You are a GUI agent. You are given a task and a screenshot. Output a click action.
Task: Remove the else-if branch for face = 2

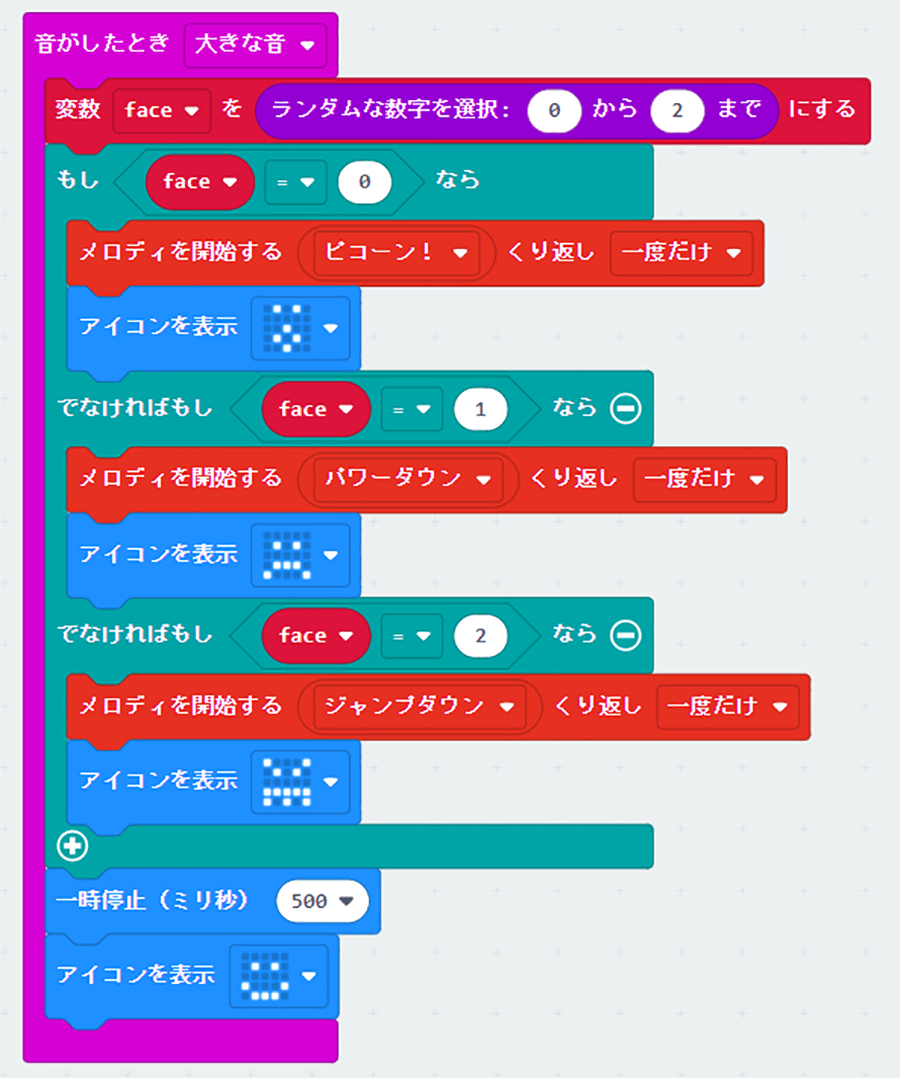tap(626, 635)
